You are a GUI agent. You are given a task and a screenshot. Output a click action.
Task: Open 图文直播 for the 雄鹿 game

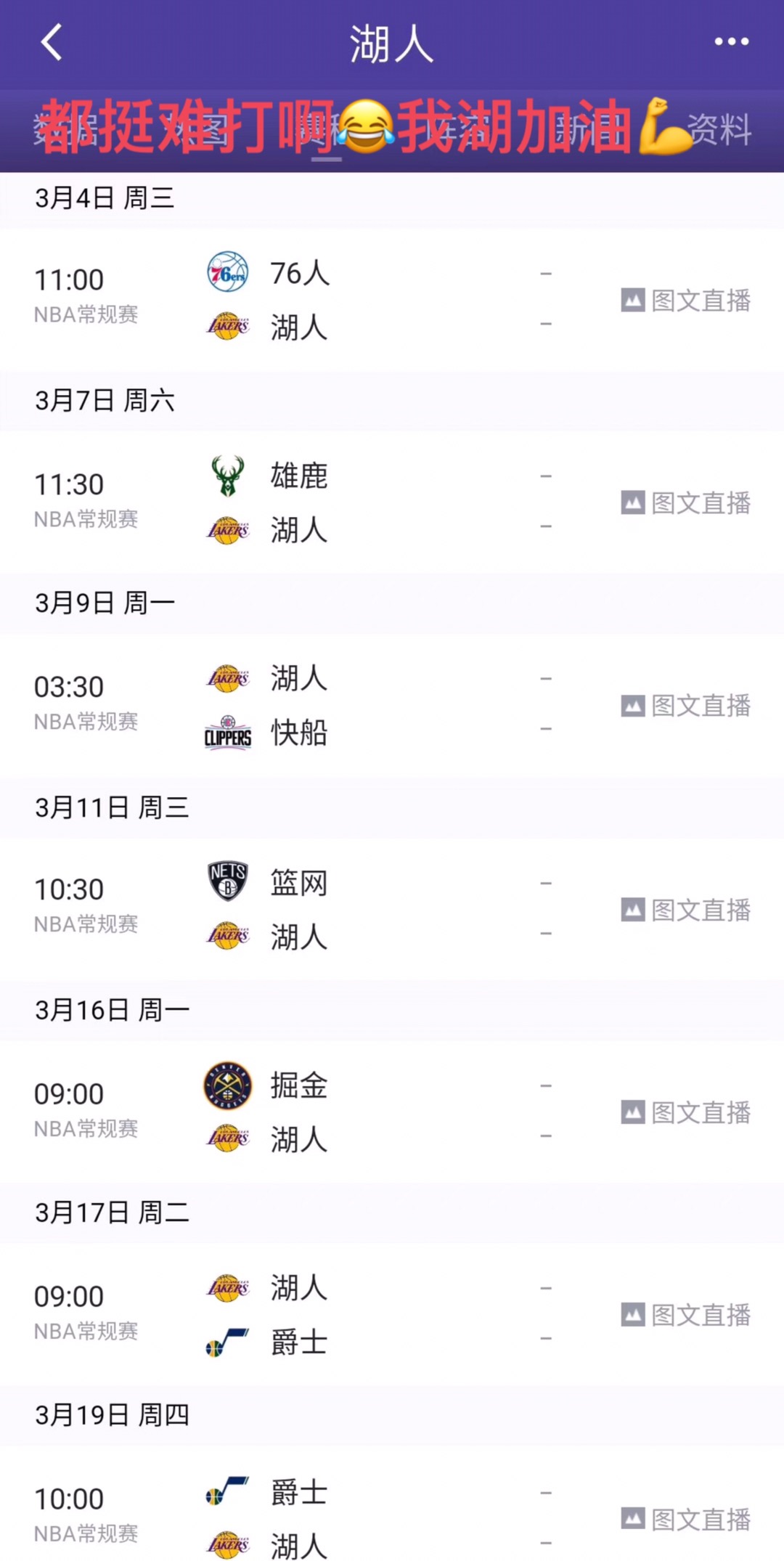pyautogui.click(x=686, y=502)
